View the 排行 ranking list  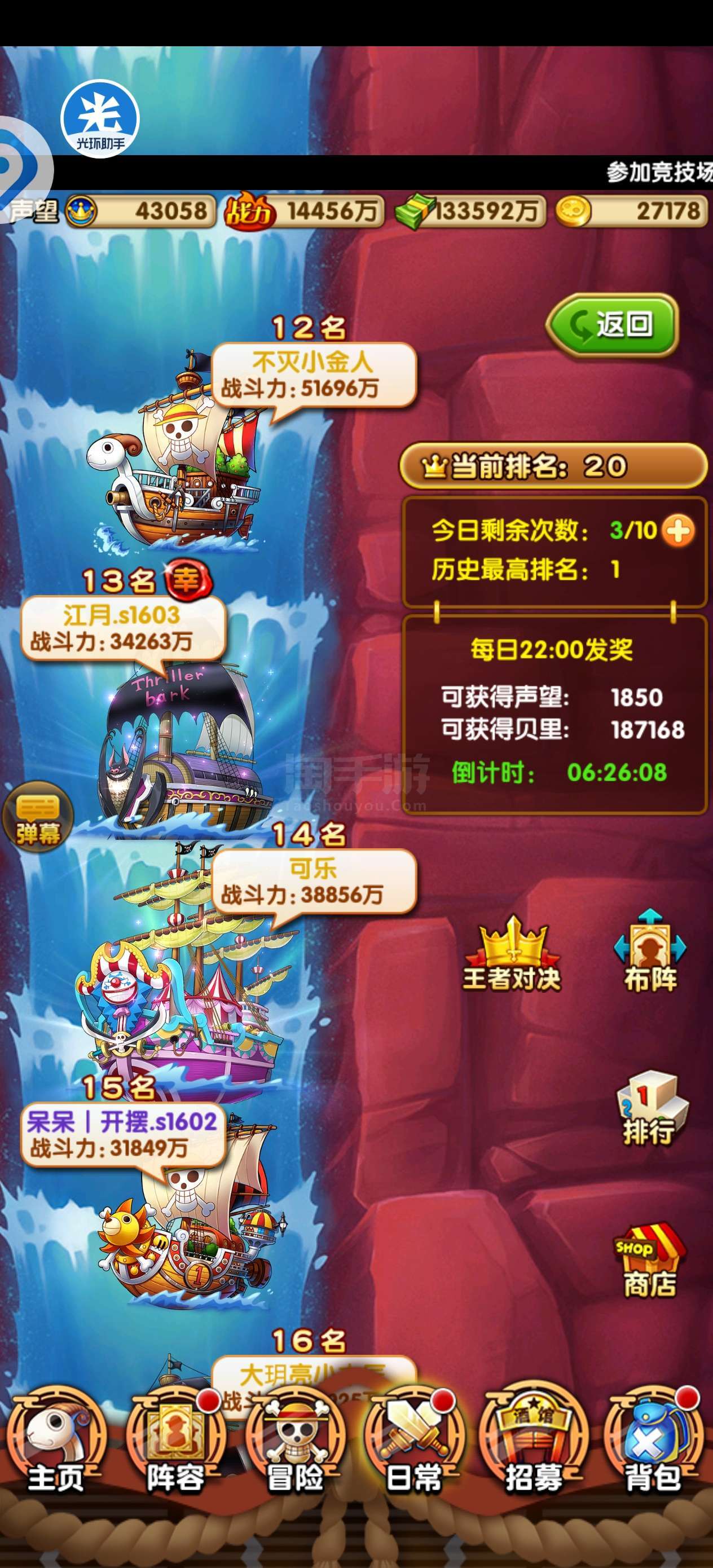[x=650, y=1109]
